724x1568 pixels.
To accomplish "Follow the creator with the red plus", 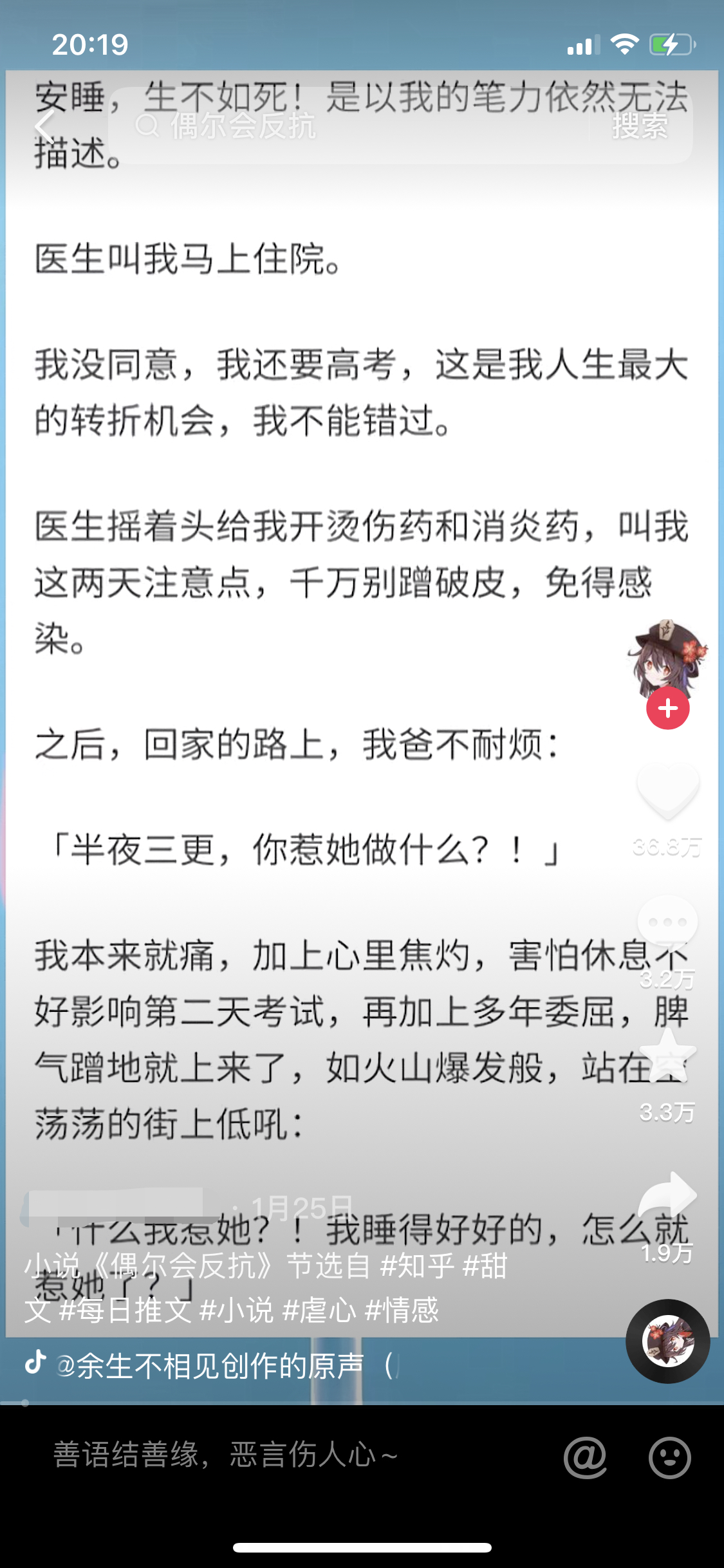I will 667,709.
